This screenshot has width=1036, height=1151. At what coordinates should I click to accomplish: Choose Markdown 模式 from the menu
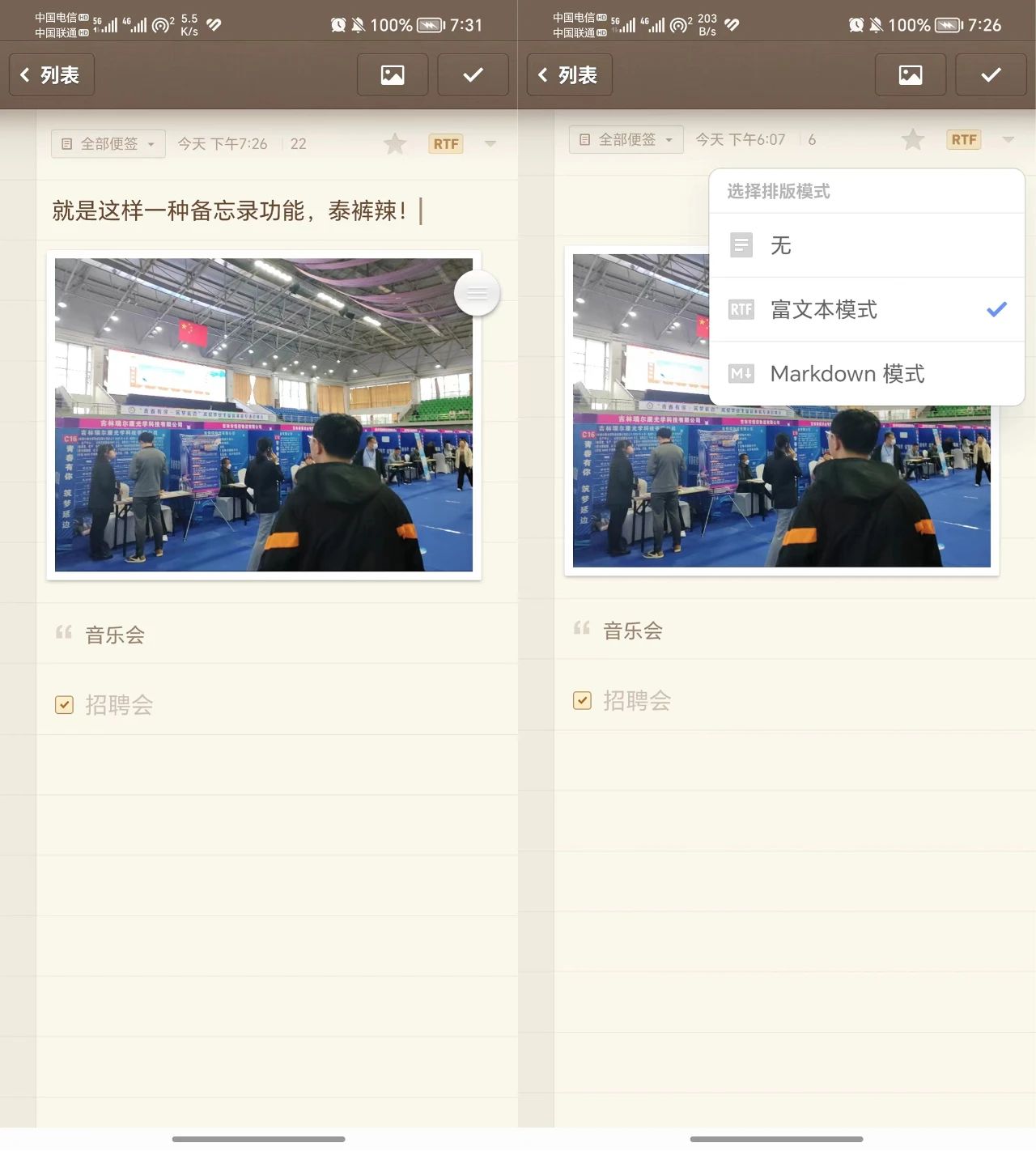coord(847,373)
